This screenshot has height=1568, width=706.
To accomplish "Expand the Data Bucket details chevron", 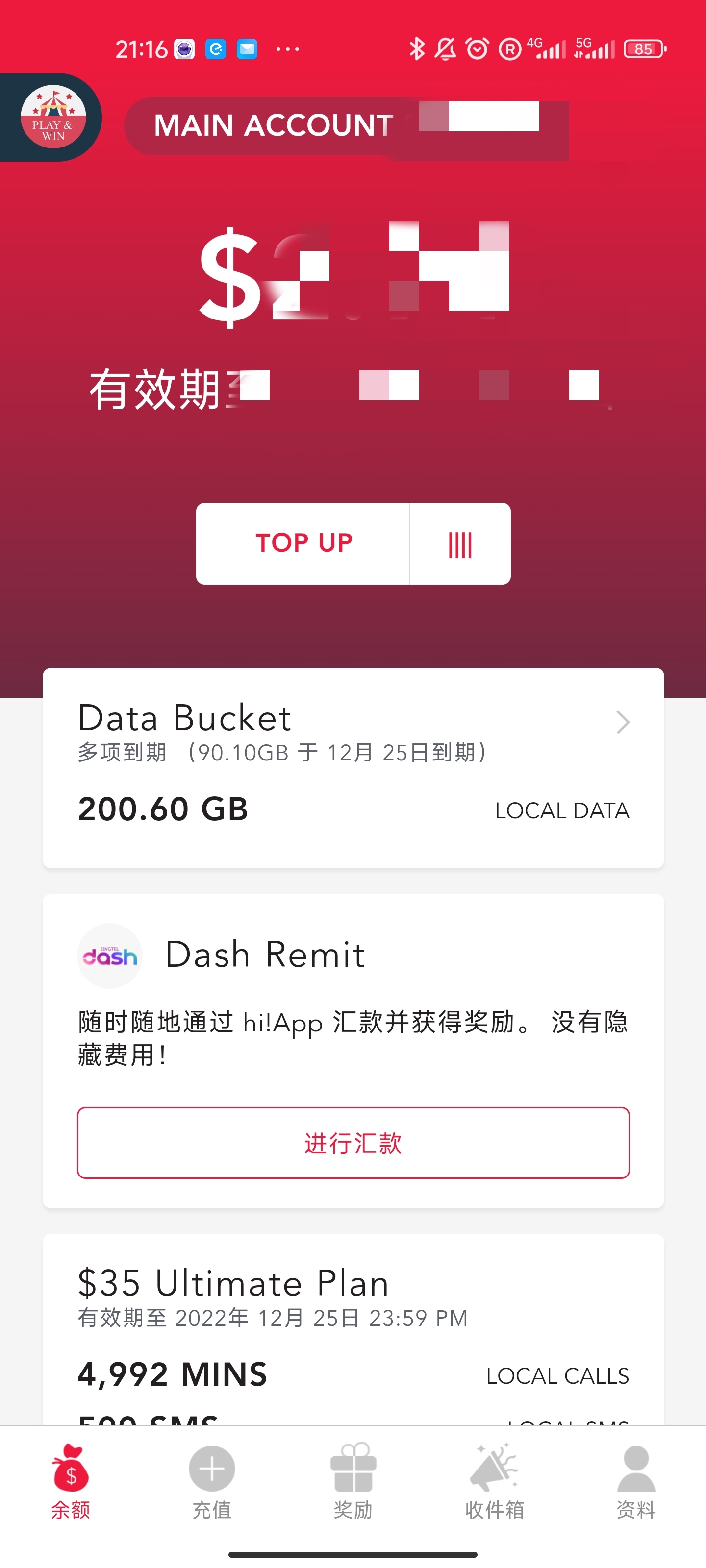I will (623, 722).
